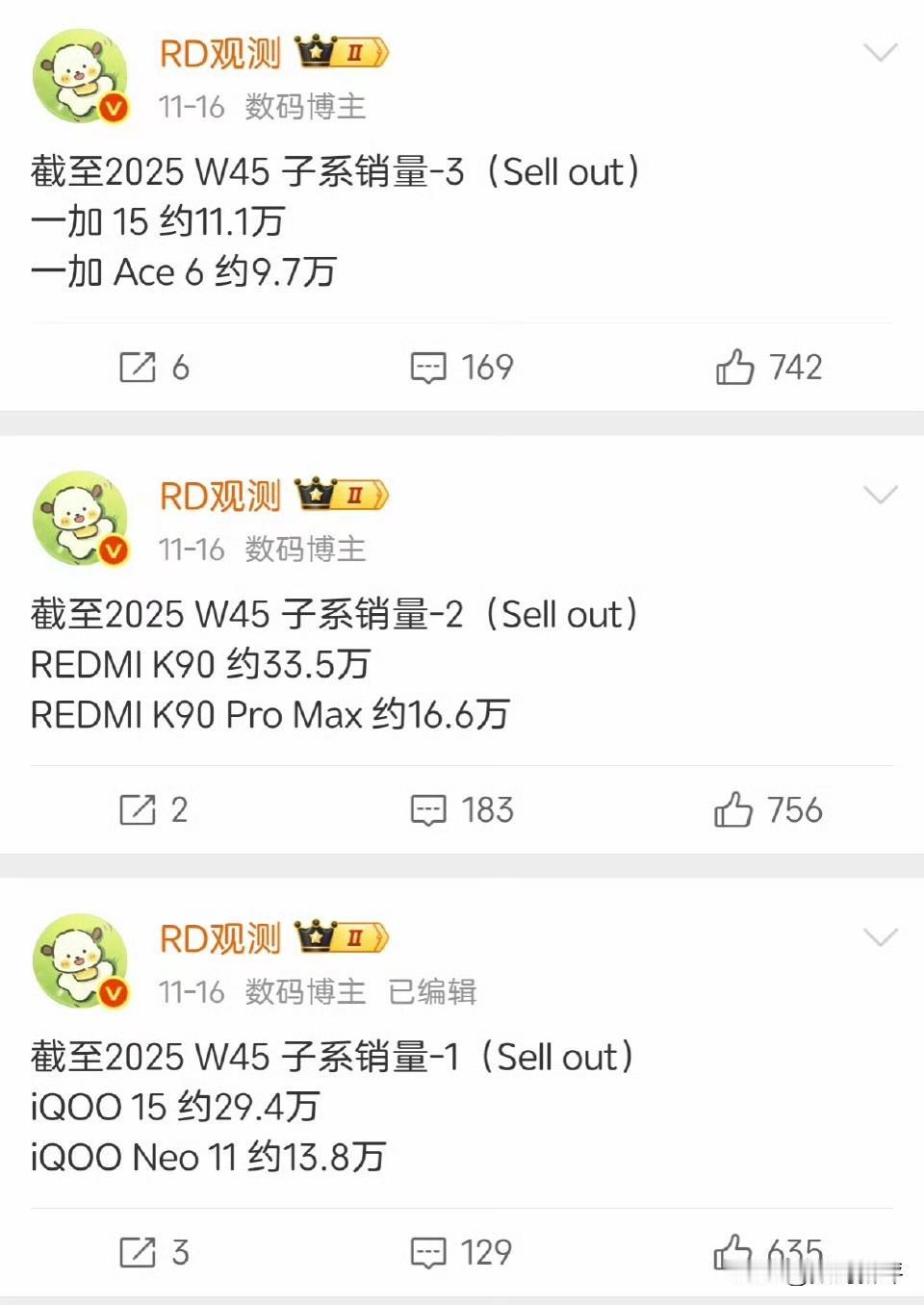This screenshot has height=1305, width=924.
Task: Click the repost icon on the iQOO 15 post
Action: click(141, 1254)
